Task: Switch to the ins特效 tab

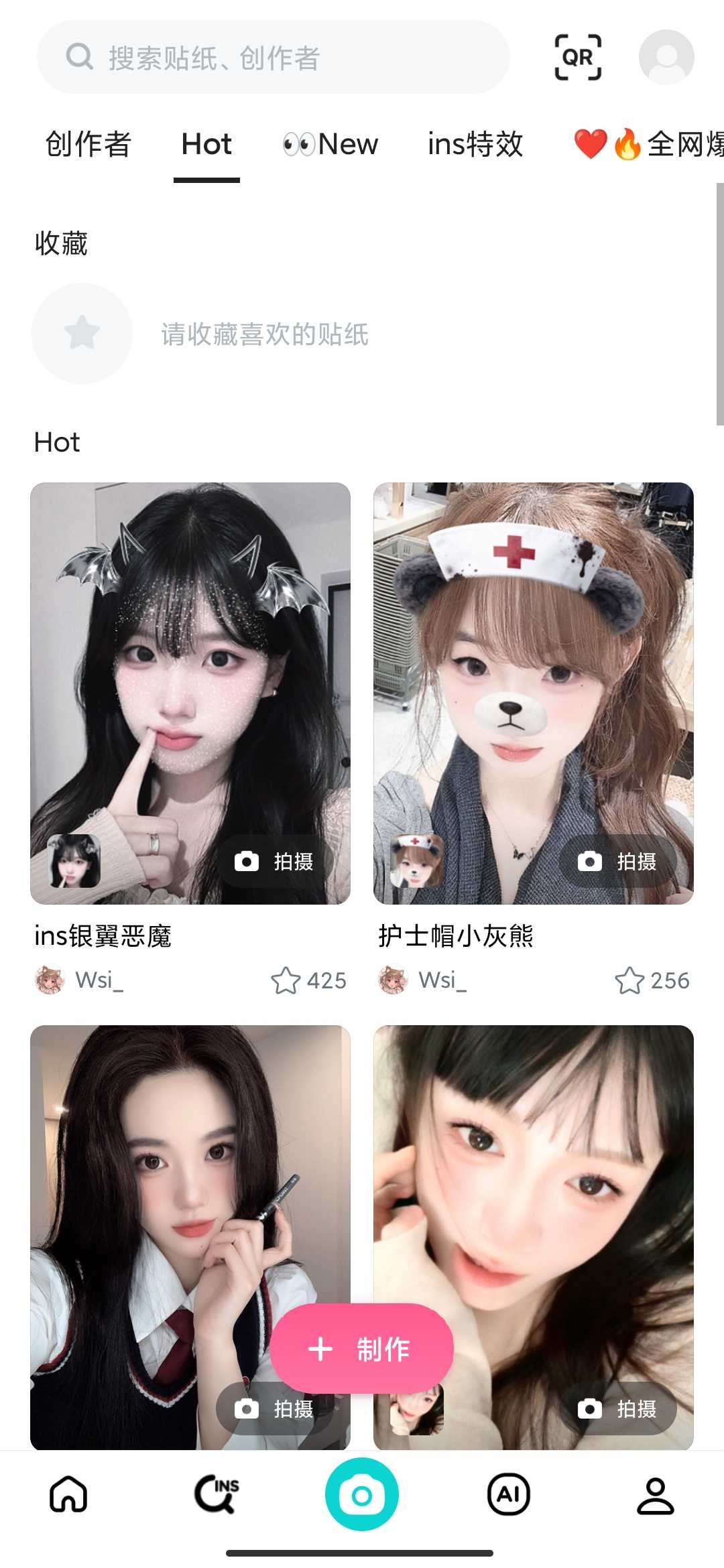Action: click(x=475, y=144)
